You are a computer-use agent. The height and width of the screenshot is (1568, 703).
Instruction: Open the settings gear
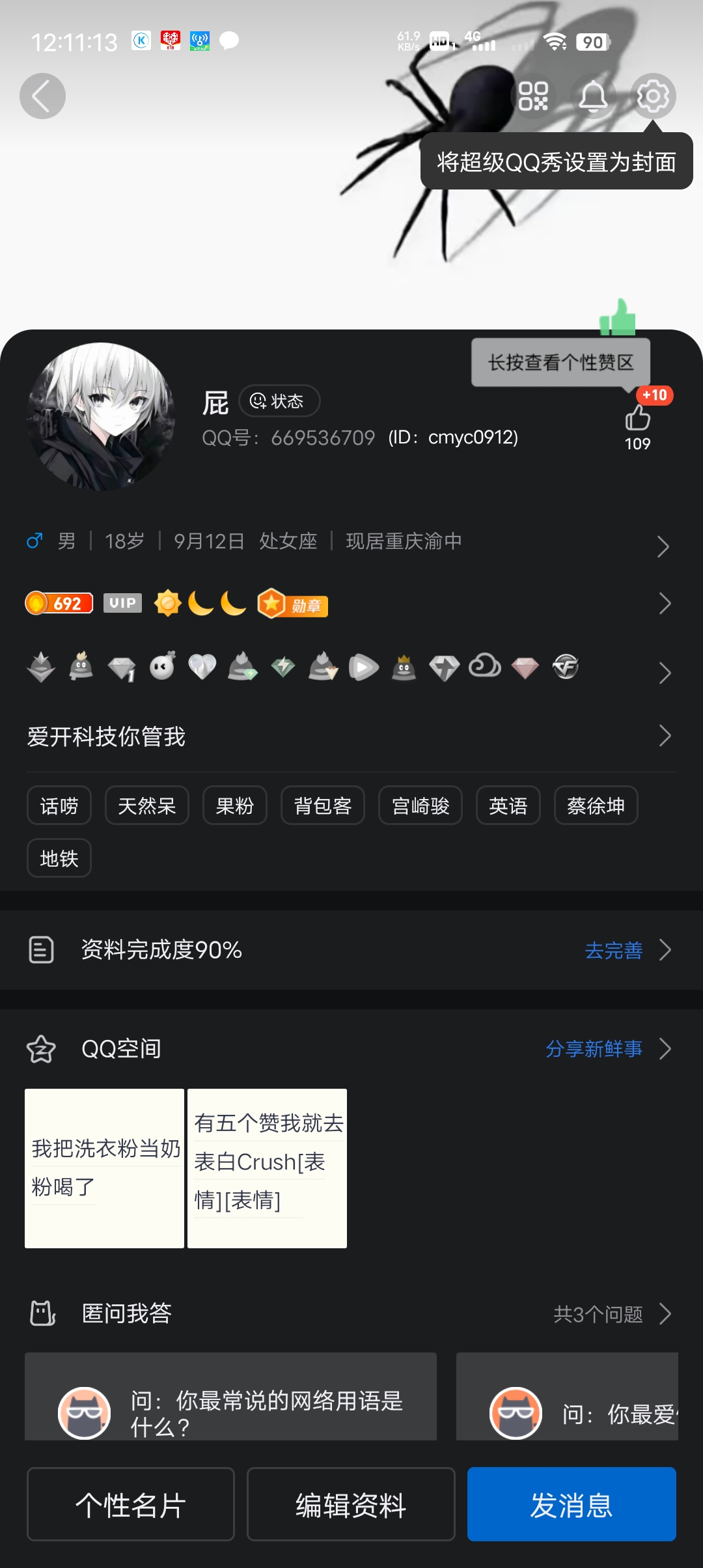point(653,96)
